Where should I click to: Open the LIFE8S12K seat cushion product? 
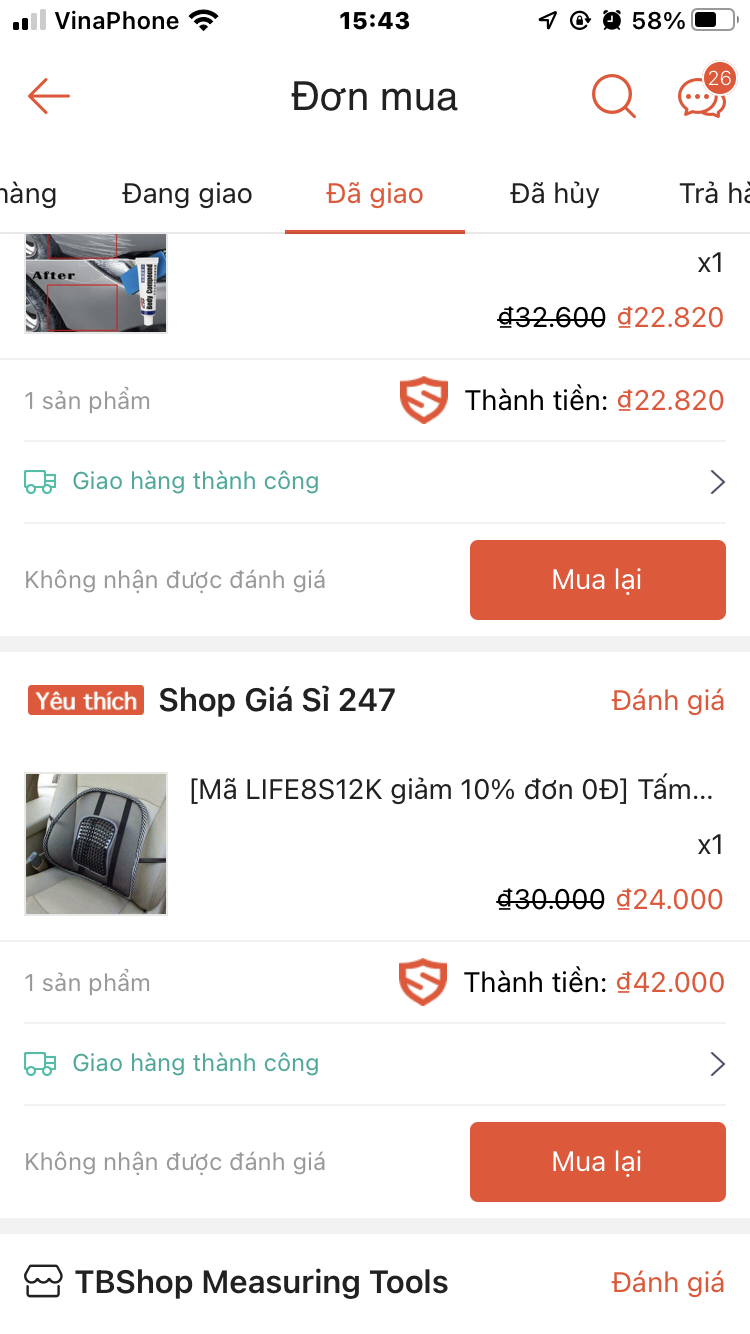point(450,790)
